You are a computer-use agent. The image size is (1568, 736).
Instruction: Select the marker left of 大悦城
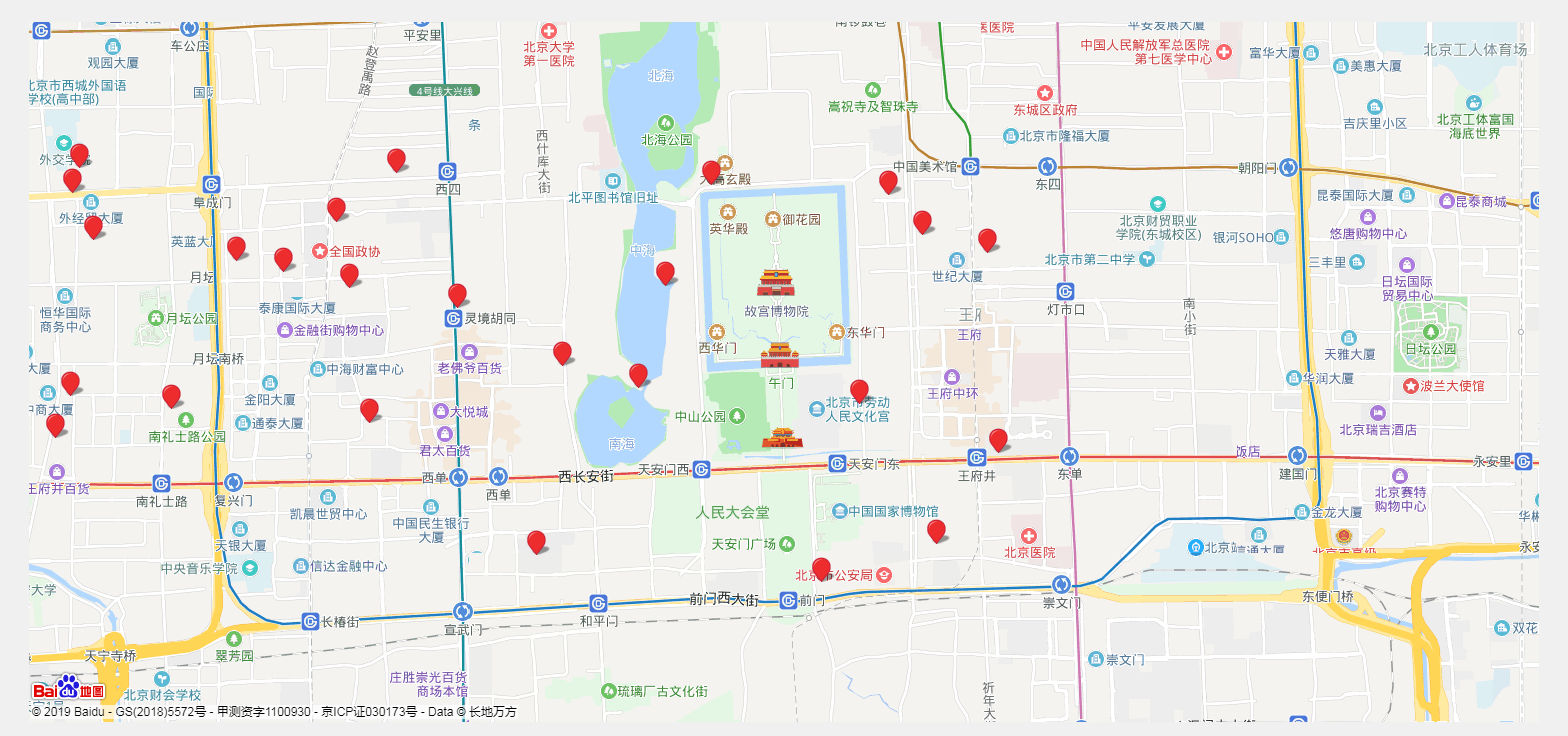point(369,409)
